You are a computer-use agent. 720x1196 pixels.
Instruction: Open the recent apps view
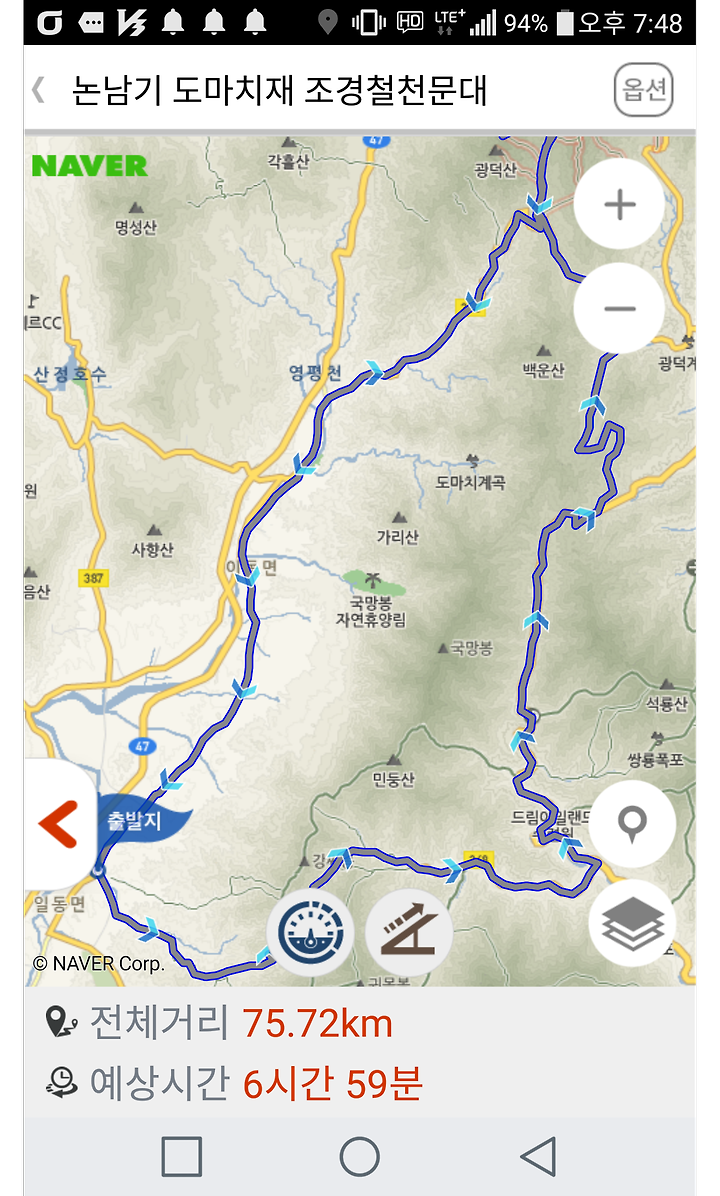[182, 1156]
